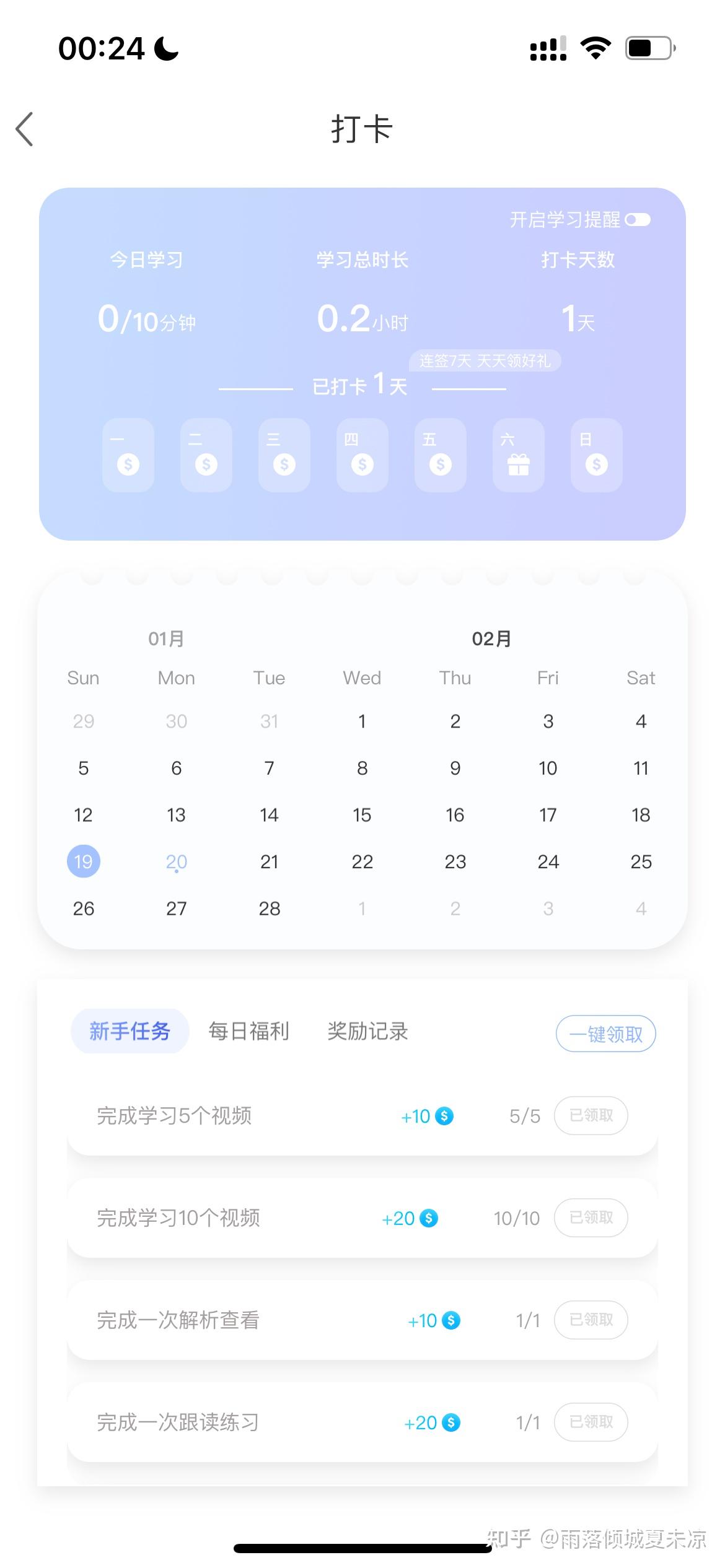The image size is (725, 1568).
Task: Select date 20 on the calendar
Action: pyautogui.click(x=176, y=861)
